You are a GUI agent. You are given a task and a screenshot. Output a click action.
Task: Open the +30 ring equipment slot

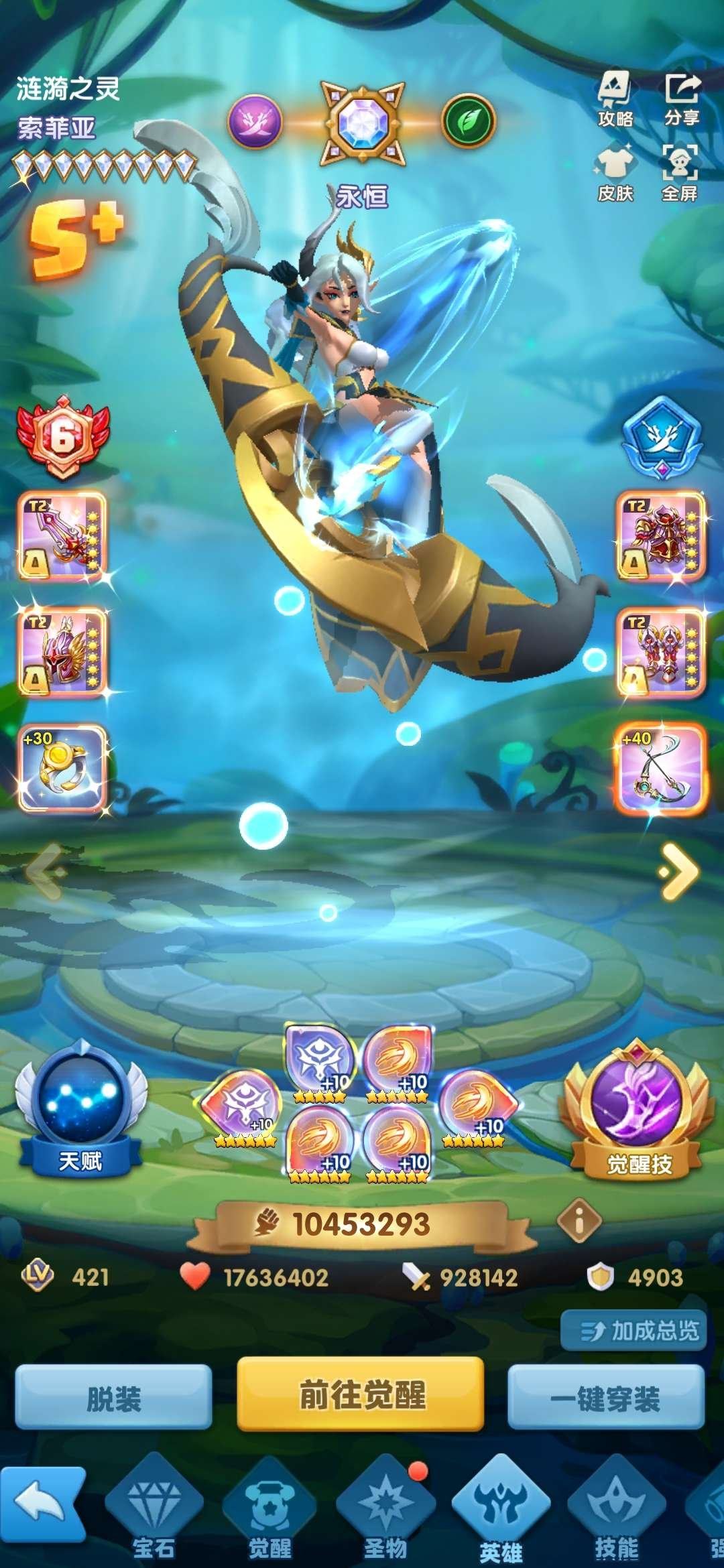[x=62, y=769]
